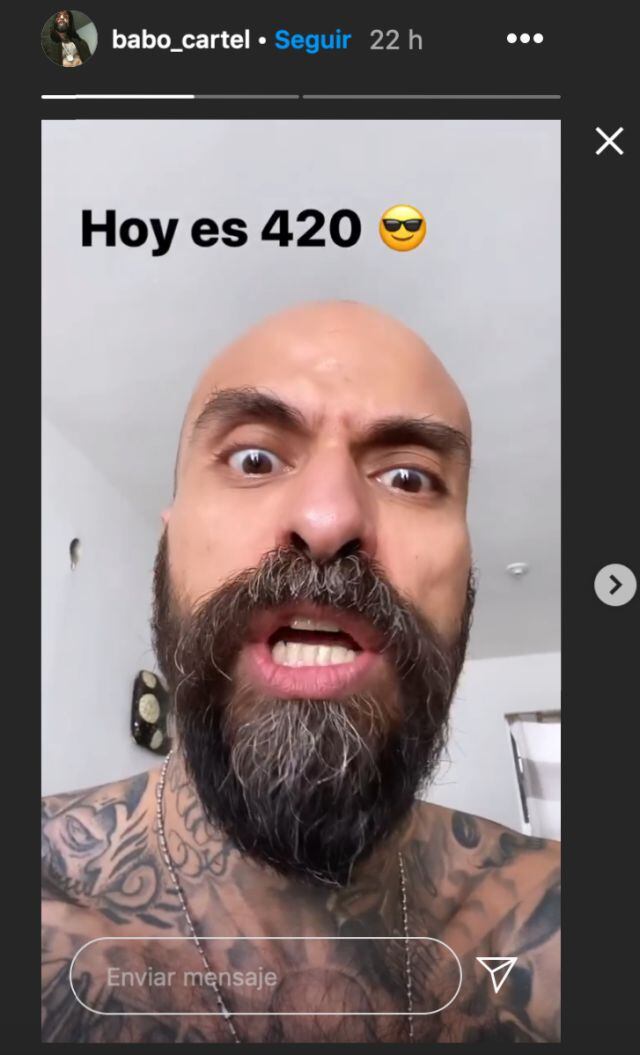Close the story viewer

609,141
